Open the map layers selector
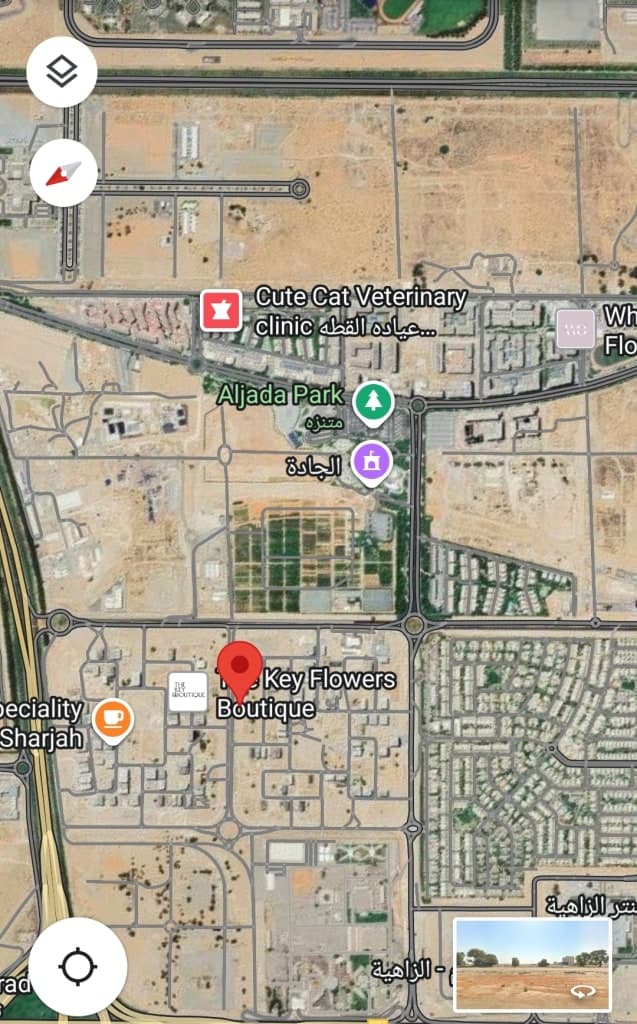Viewport: 637px width, 1024px height. (x=62, y=72)
